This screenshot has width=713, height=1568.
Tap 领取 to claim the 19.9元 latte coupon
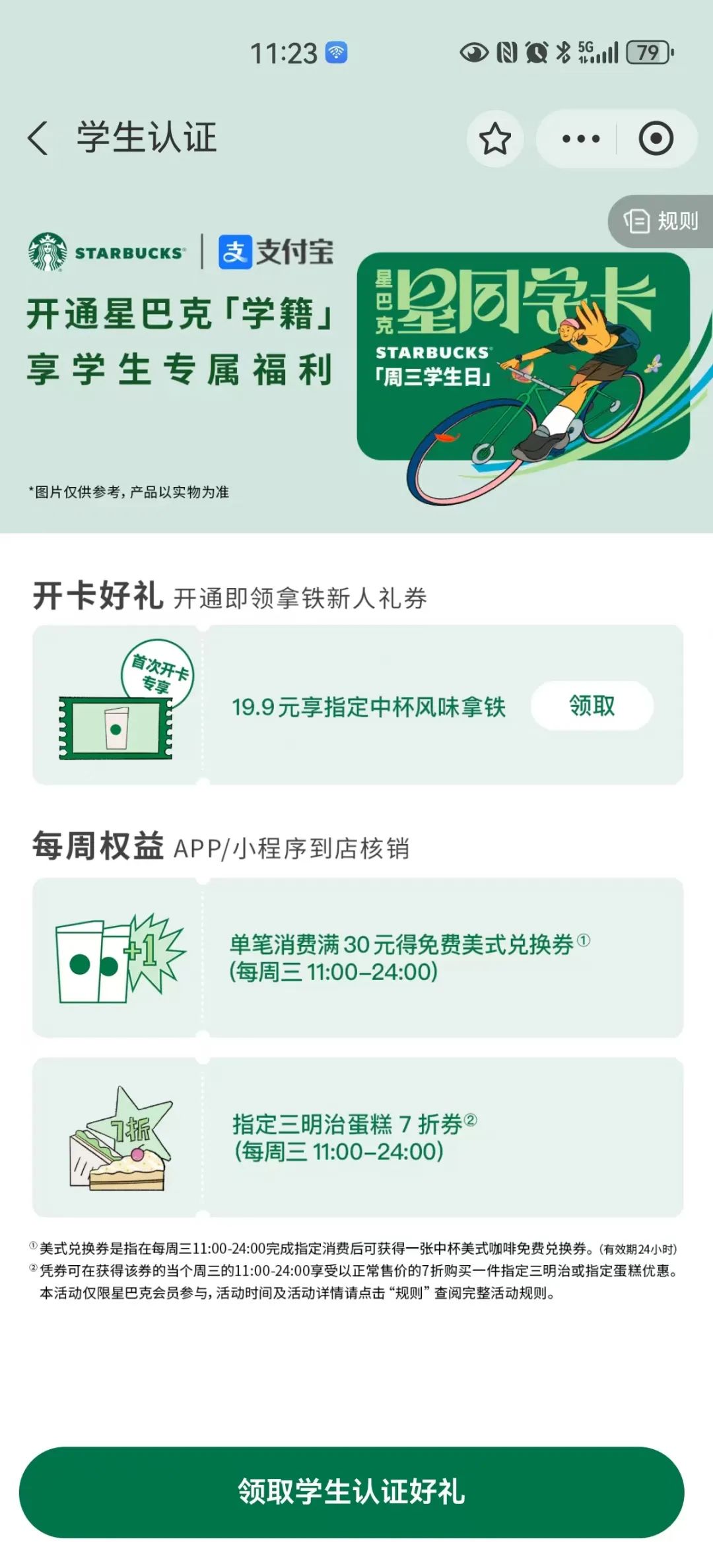click(592, 705)
